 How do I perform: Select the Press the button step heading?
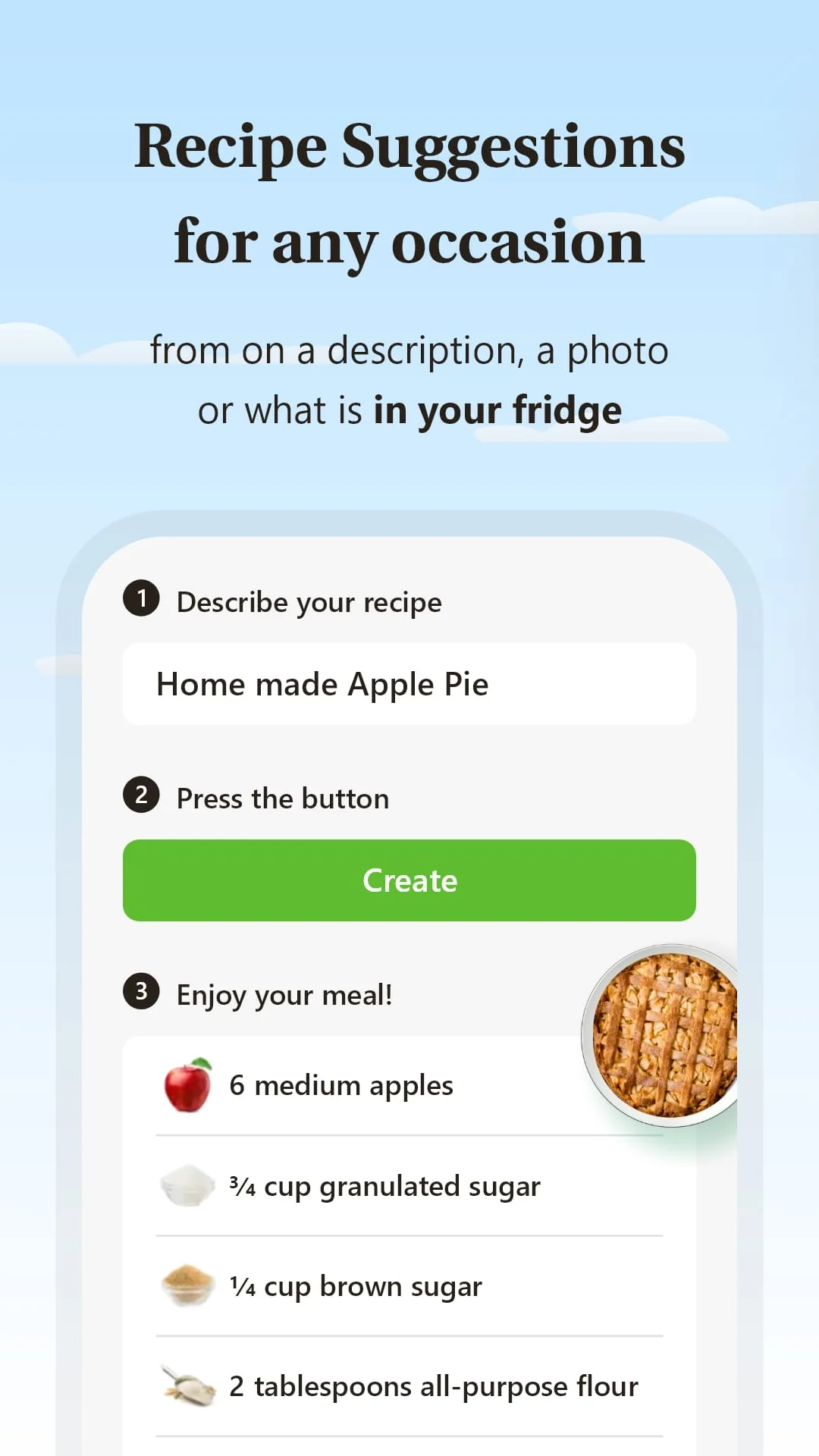coord(283,798)
